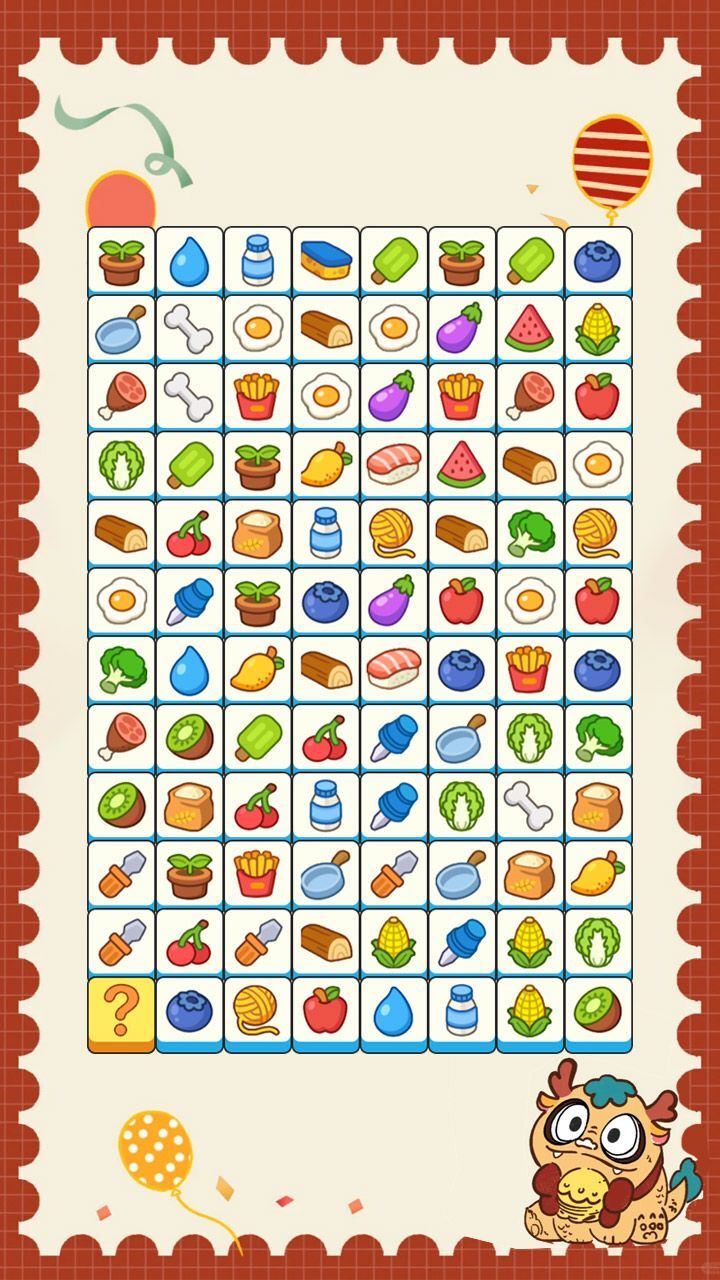
Task: Select the yarn tile beside the red apple
Action: [x=258, y=1011]
